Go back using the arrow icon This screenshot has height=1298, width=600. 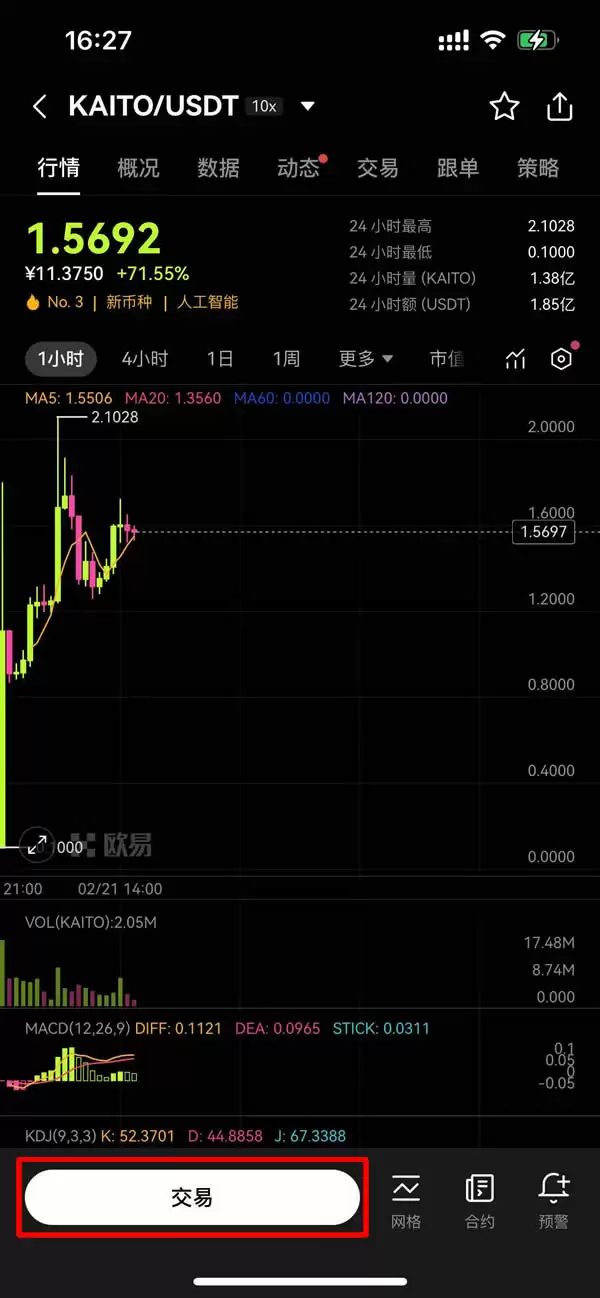40,107
